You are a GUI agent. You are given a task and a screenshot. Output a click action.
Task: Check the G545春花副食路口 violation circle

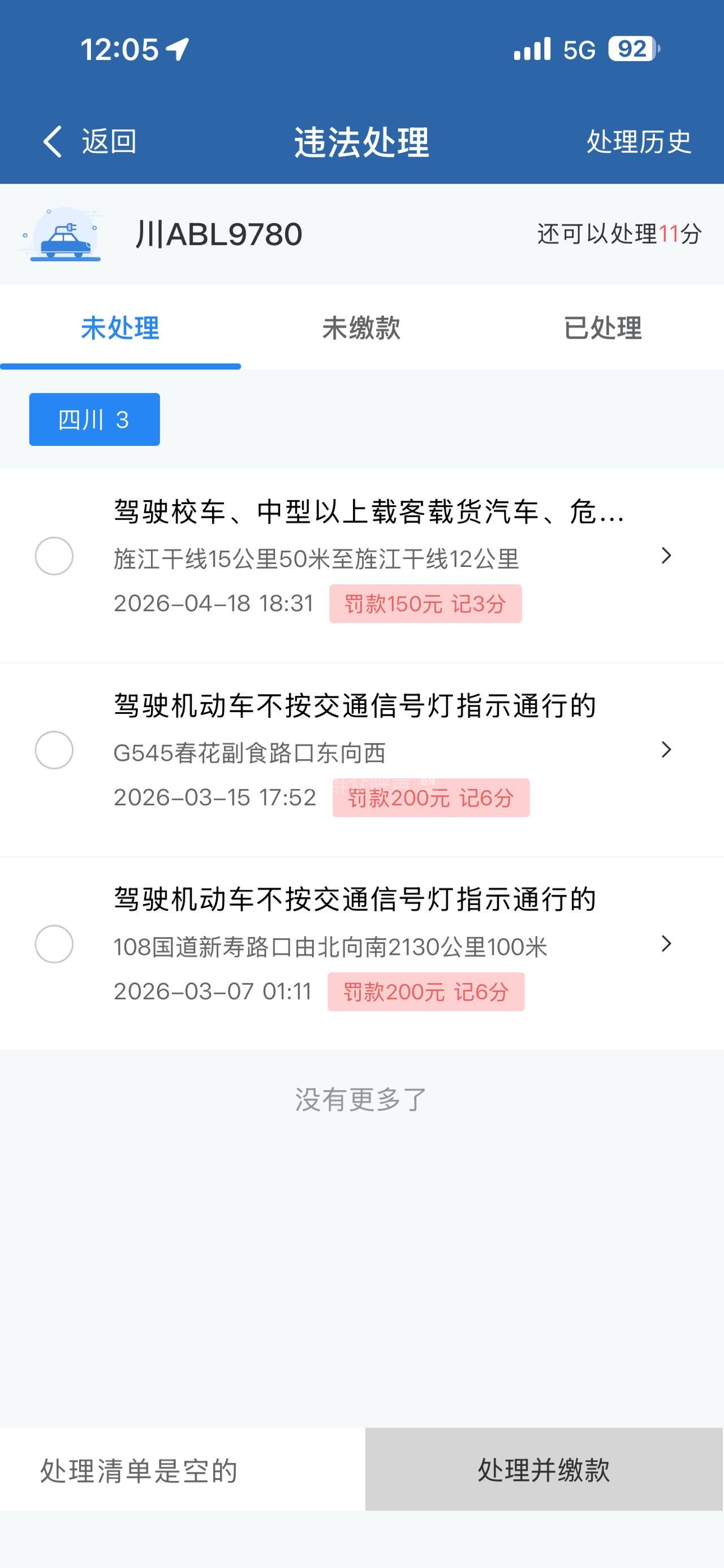(54, 750)
